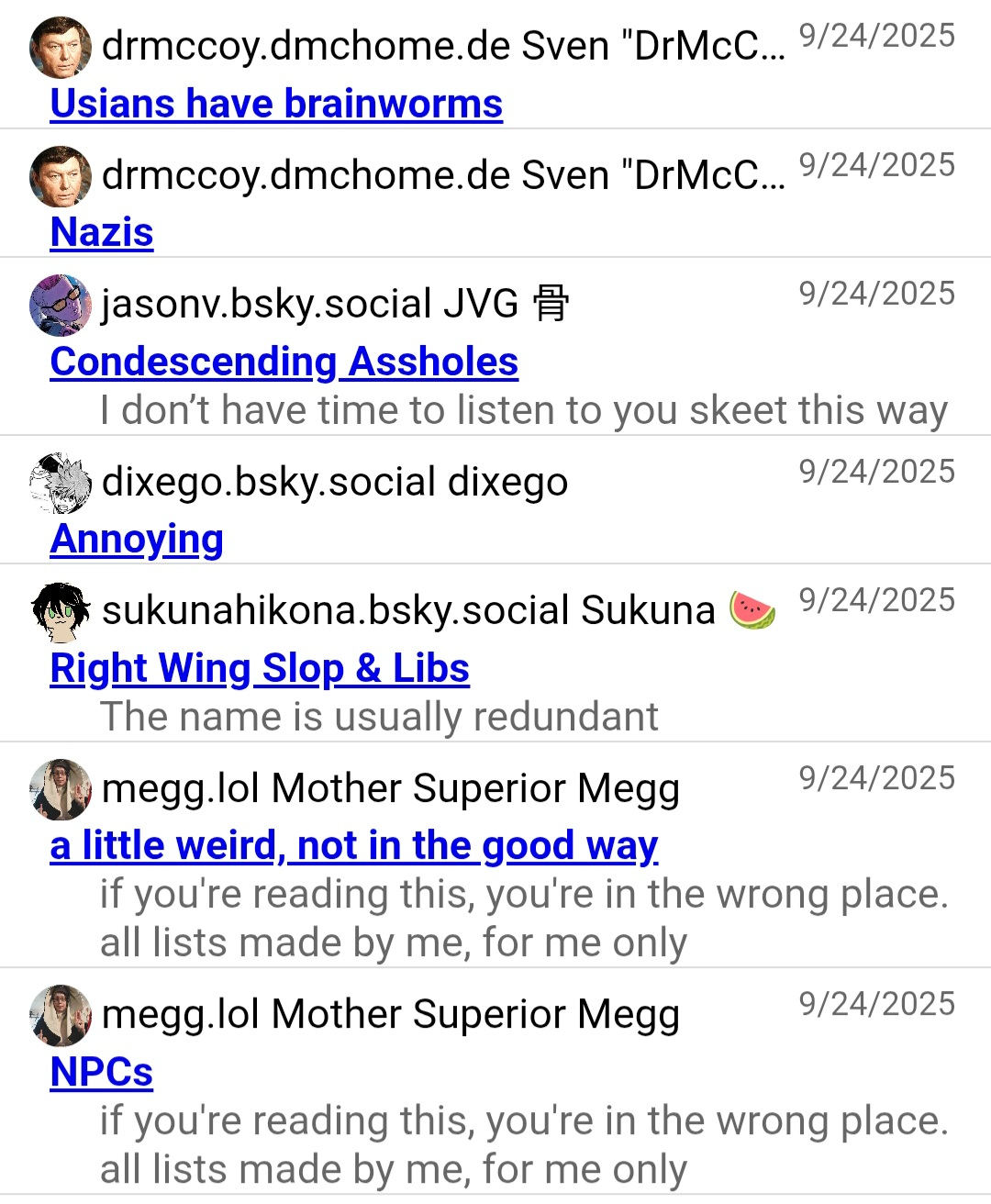991x1204 pixels.
Task: Open the "Condescending Assholes" list link
Action: (284, 362)
